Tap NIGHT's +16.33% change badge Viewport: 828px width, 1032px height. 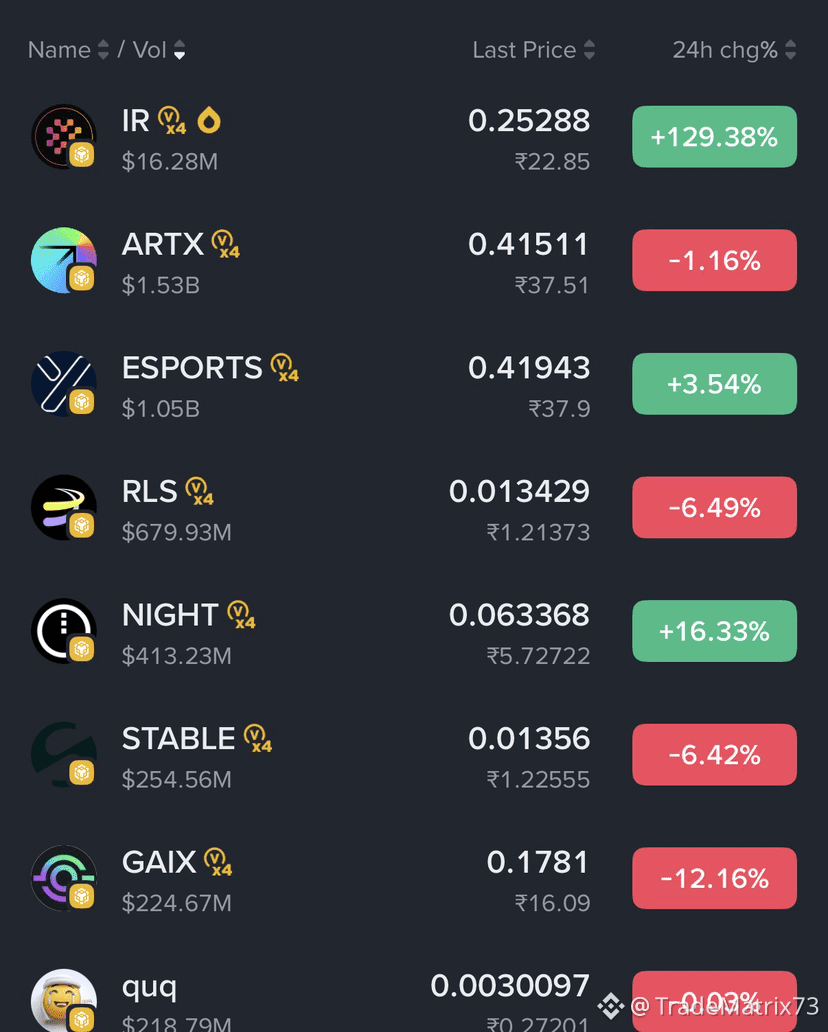pos(714,631)
